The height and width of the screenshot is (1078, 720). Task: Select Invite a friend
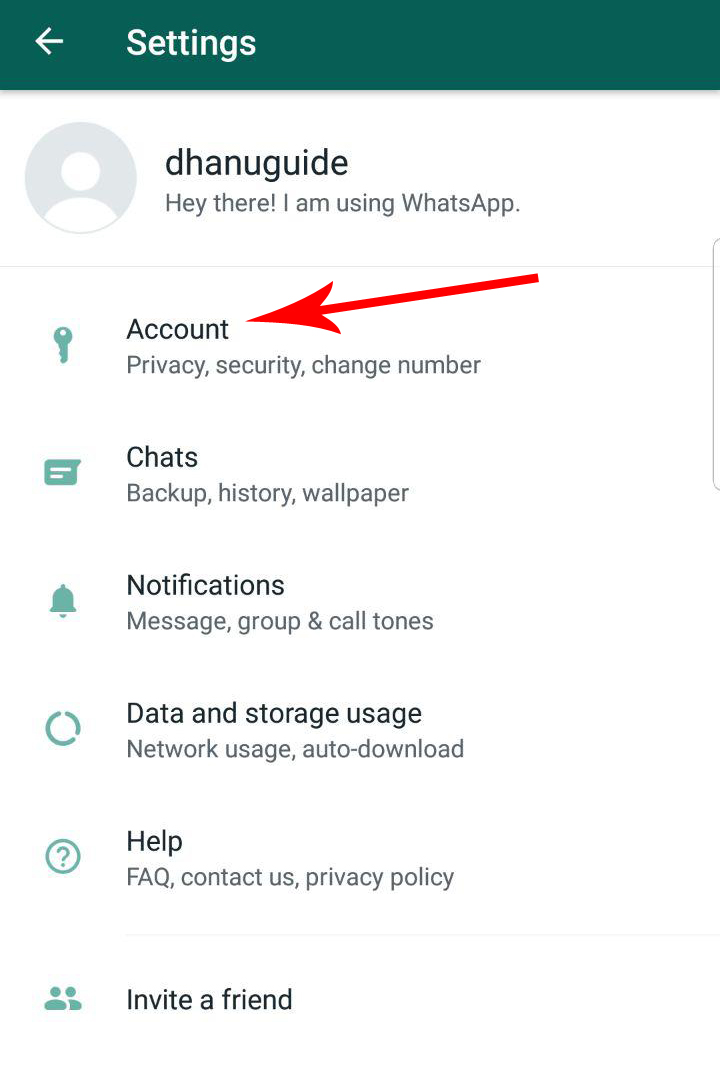[209, 998]
